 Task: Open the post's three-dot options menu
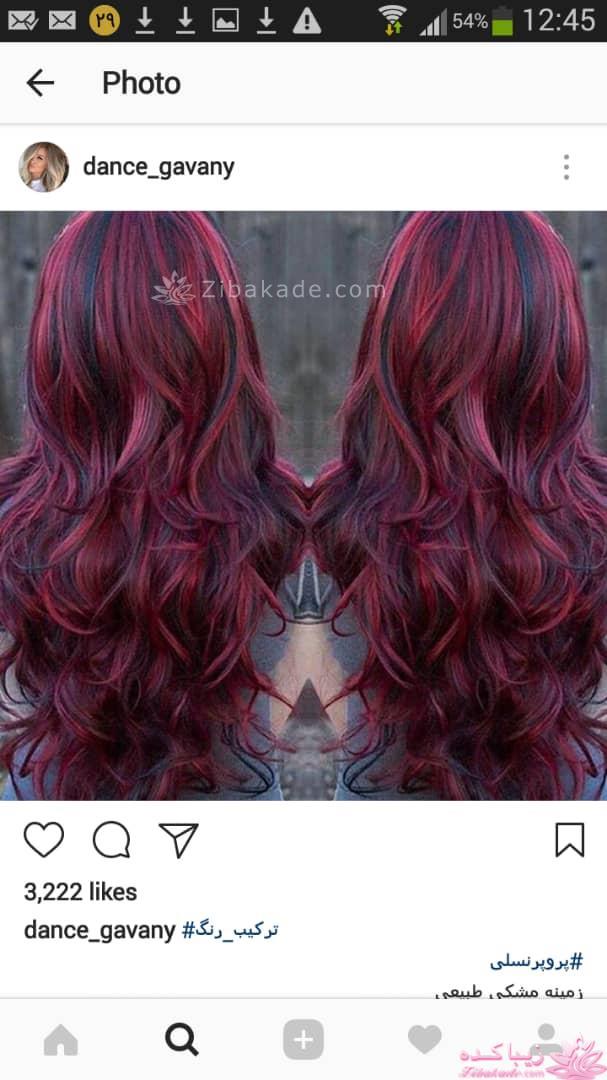point(566,167)
